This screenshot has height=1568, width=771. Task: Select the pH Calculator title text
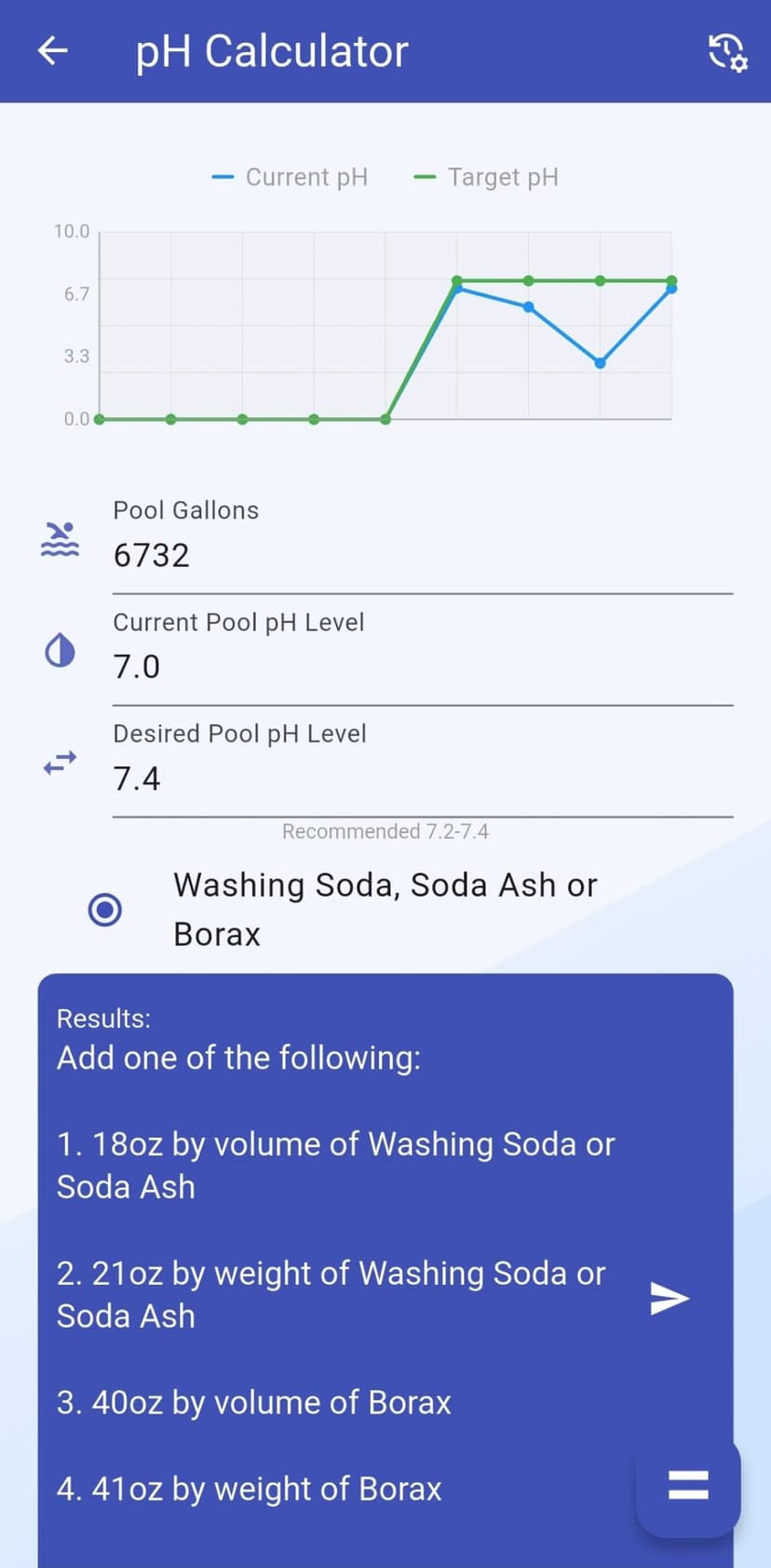(x=271, y=51)
